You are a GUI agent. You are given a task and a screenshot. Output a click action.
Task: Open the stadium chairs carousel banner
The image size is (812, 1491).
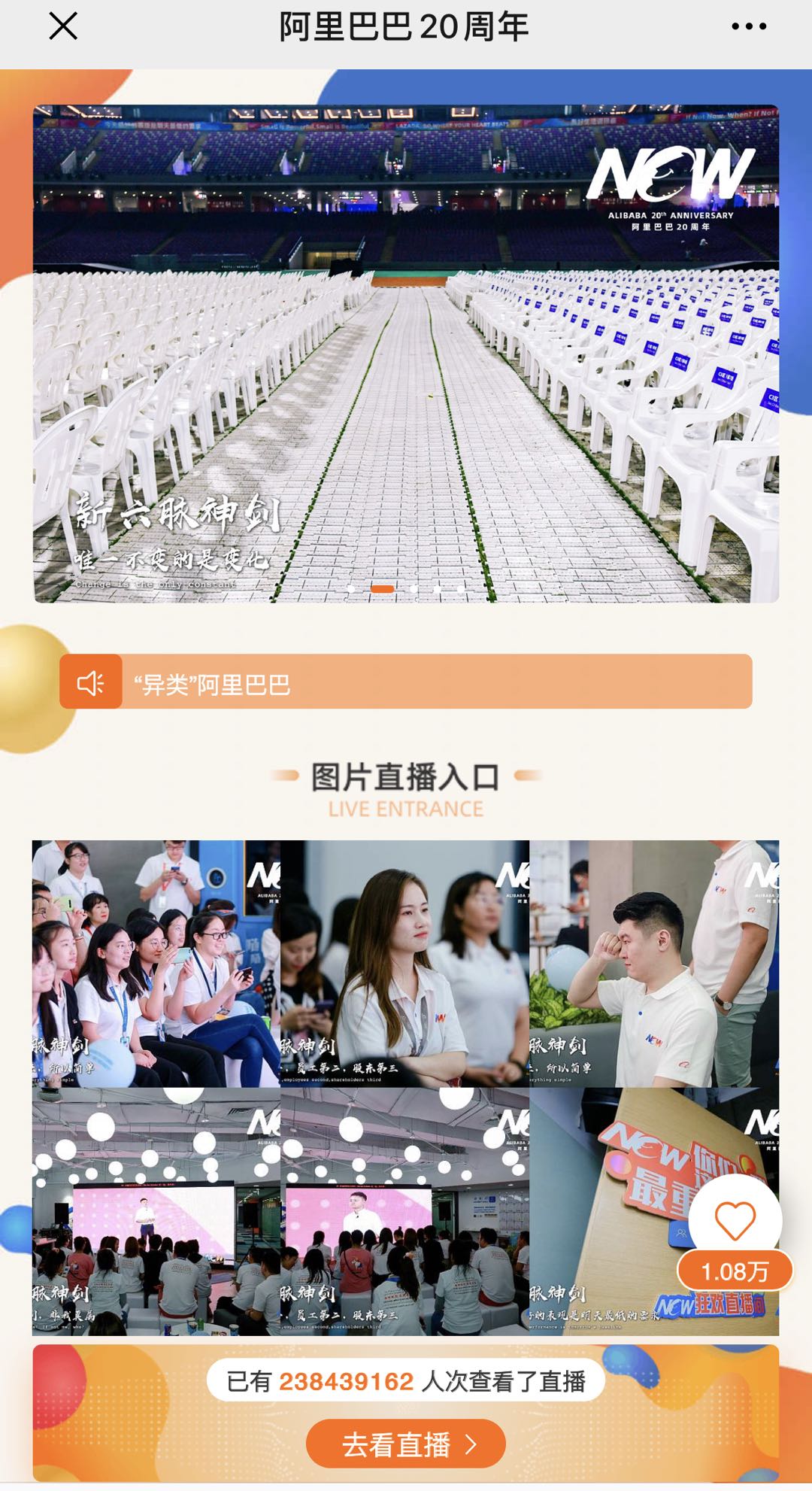405,354
